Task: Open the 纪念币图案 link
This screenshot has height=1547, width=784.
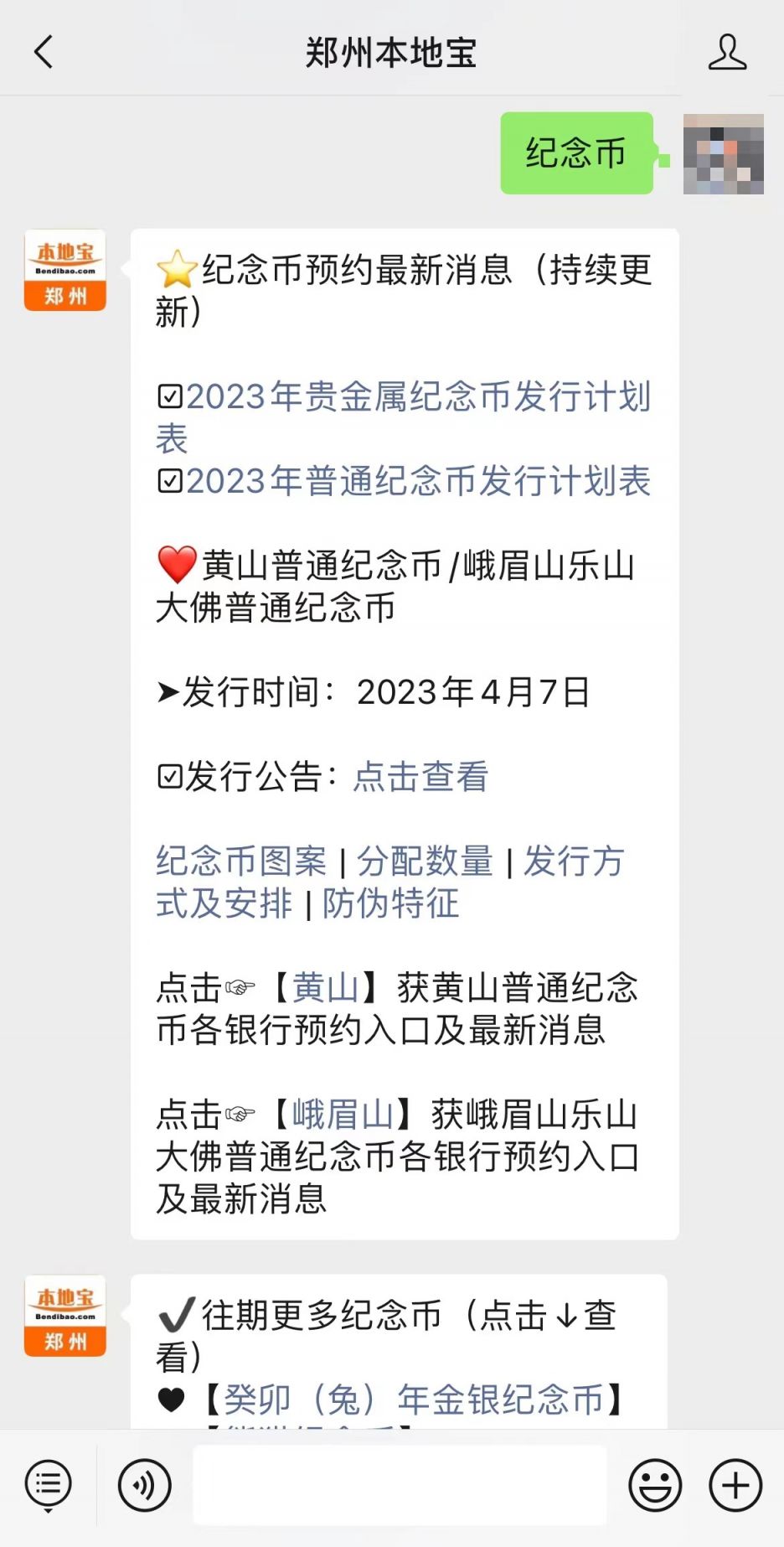Action: (x=241, y=861)
